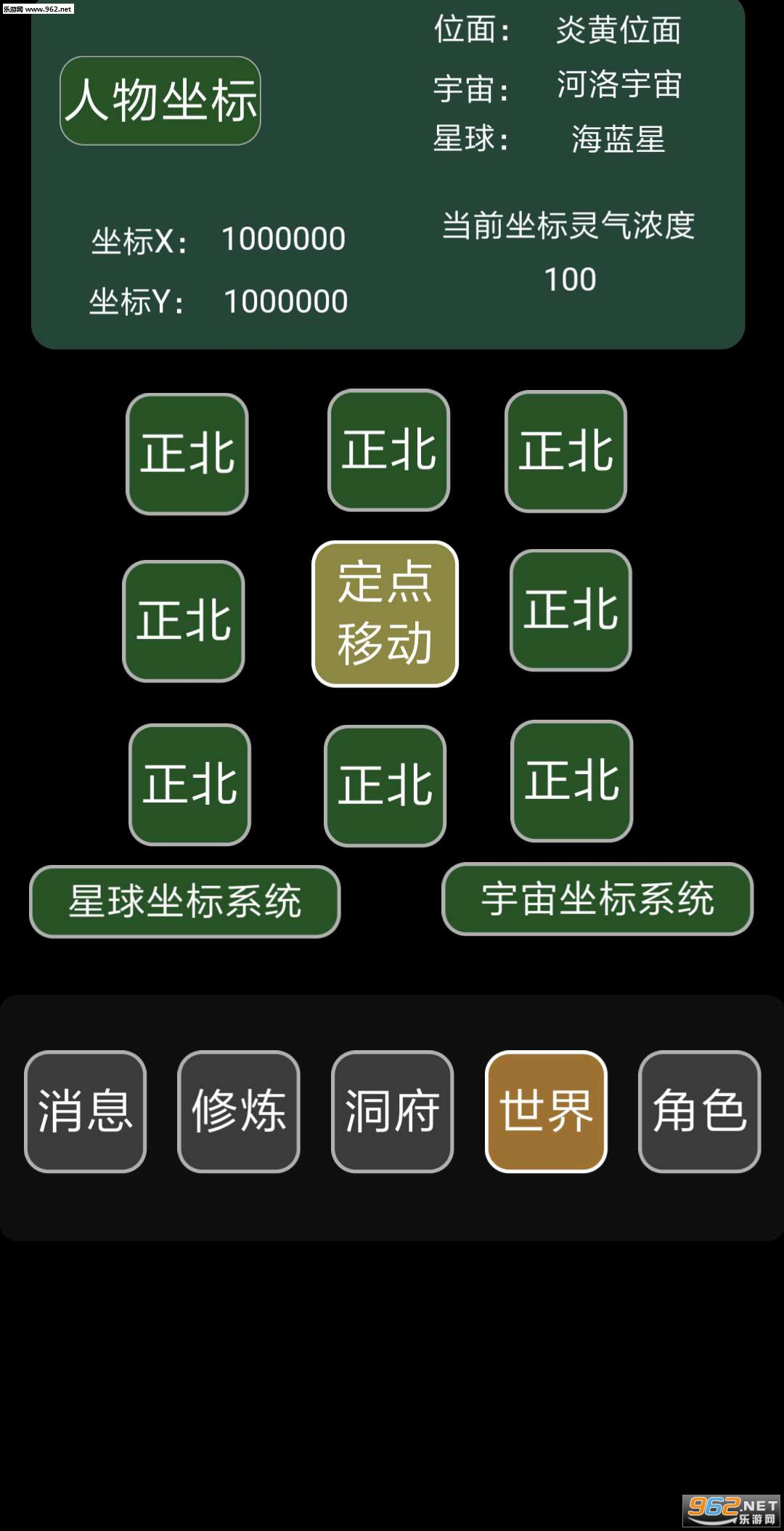
Task: Select the 世界 tab
Action: pyautogui.click(x=546, y=1111)
